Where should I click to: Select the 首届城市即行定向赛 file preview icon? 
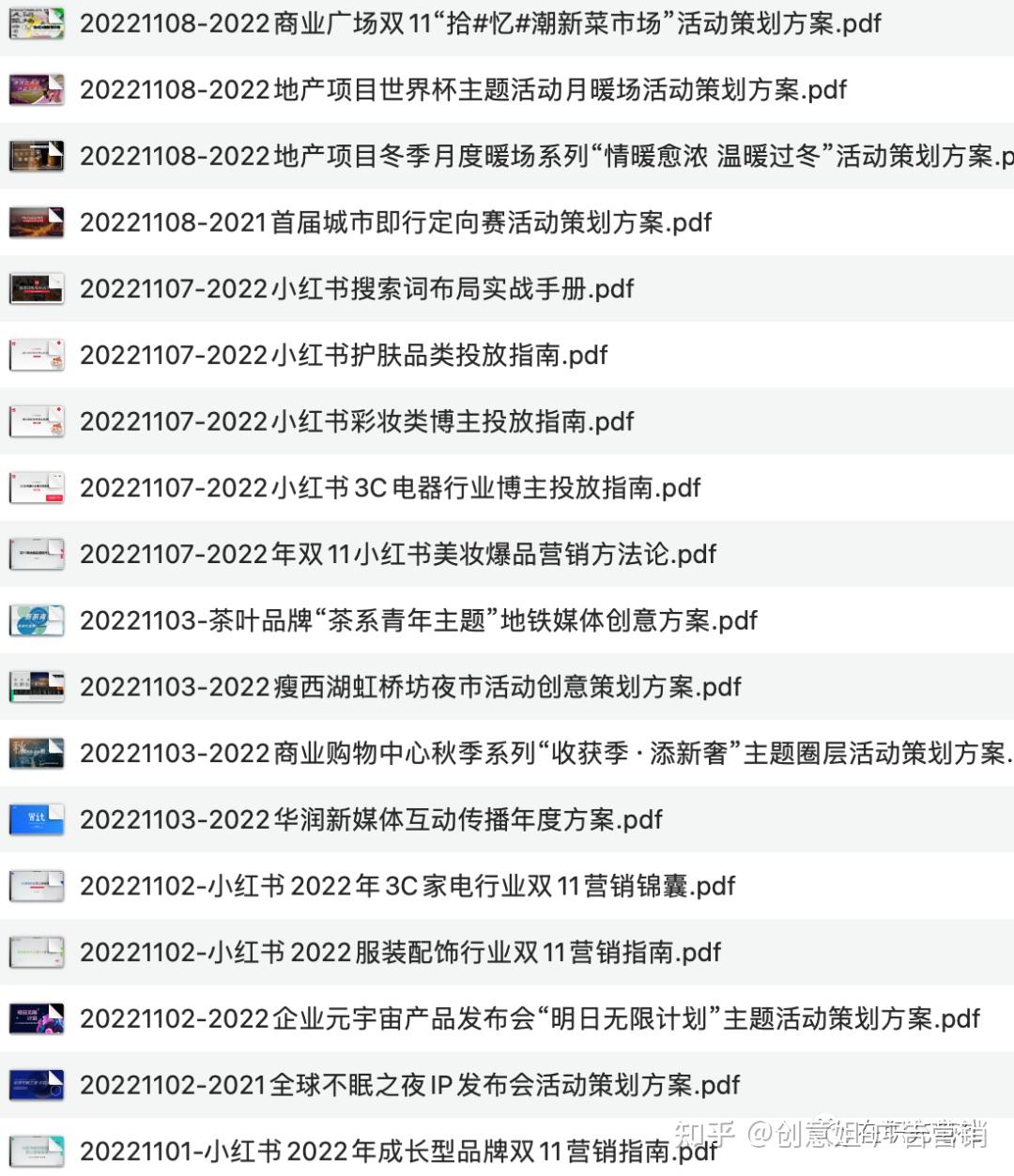tap(36, 222)
